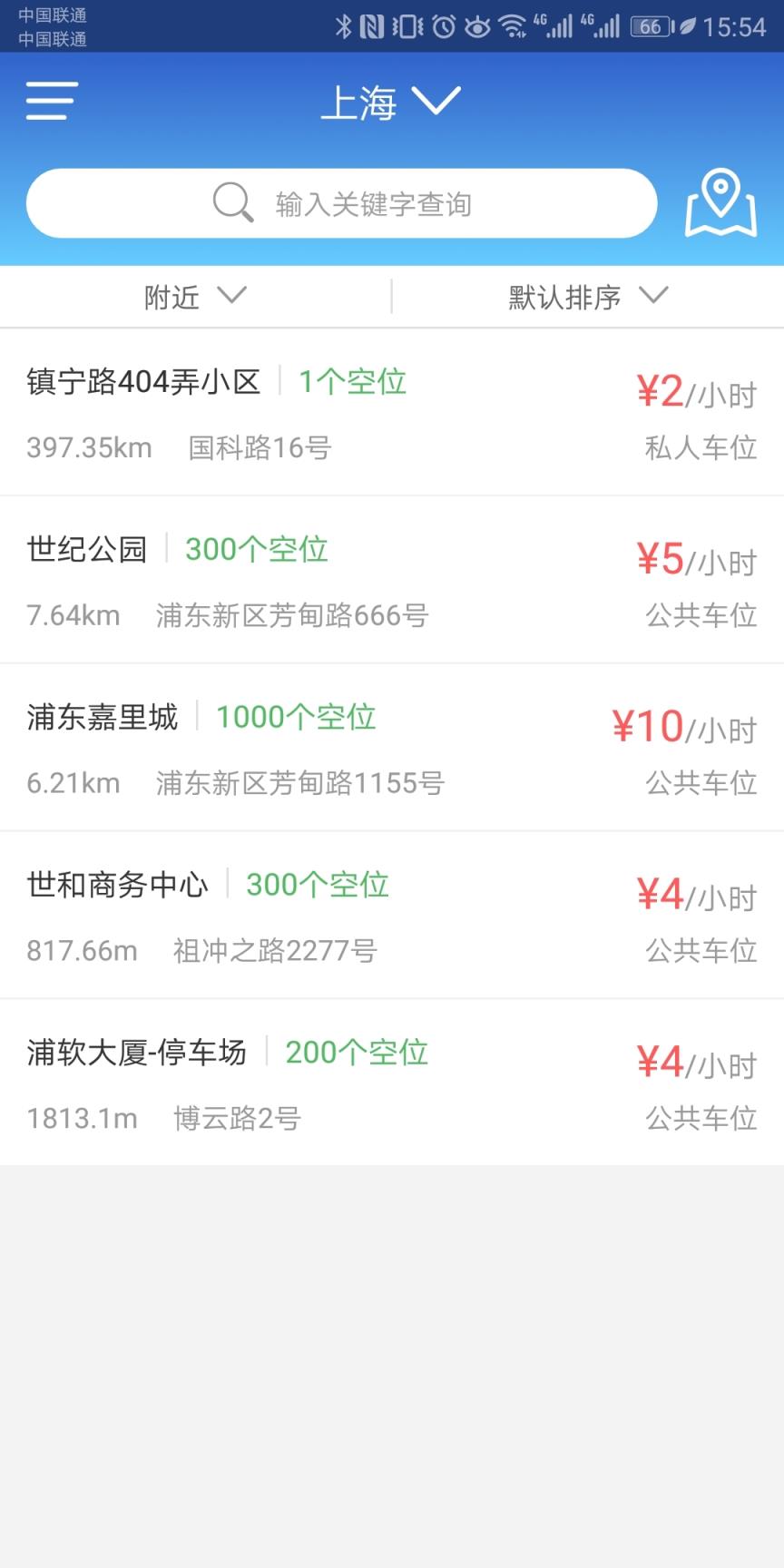Tap the 15:54 clock display
Screen dimensions: 784x1568
pos(737,27)
